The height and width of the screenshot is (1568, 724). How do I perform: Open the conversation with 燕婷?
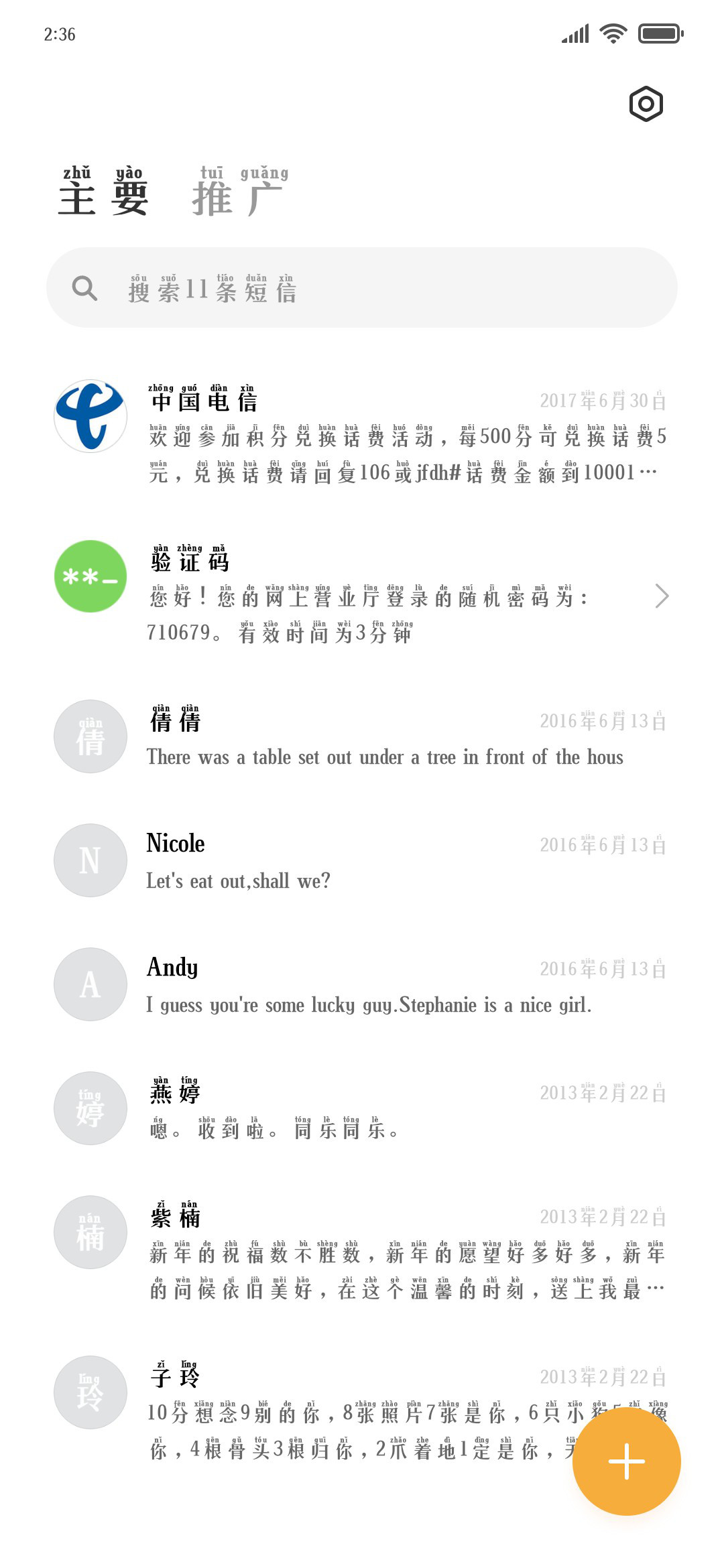click(x=362, y=1108)
